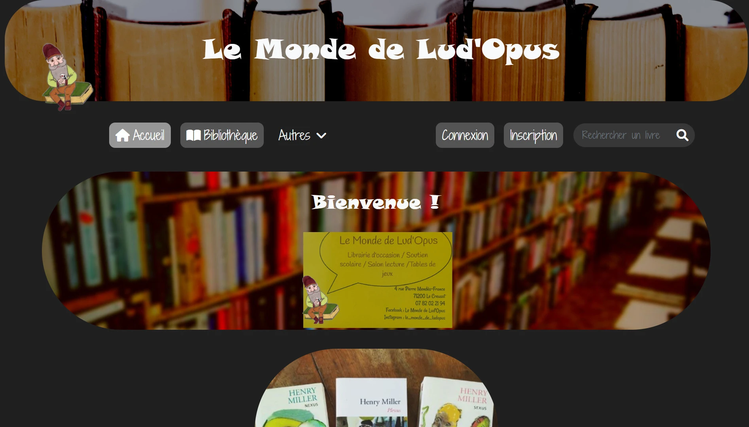Tap the Connexion button
Screen dimensions: 749x427
tap(465, 135)
